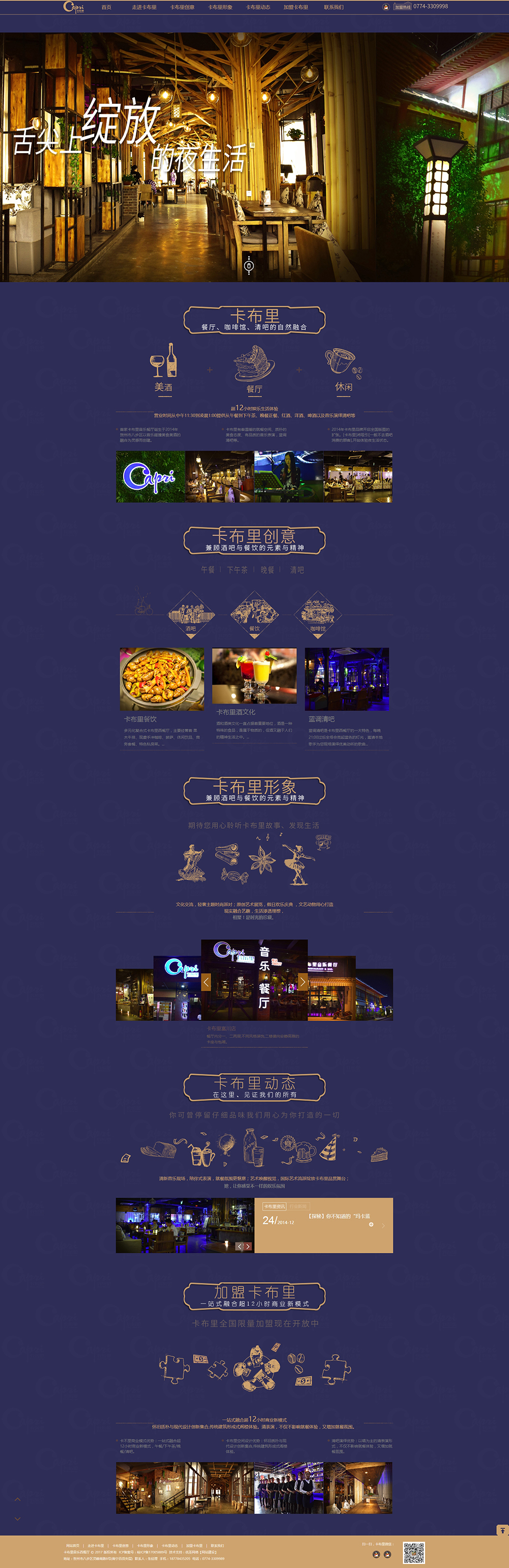Jump back to top with the arrow button

click(x=502, y=1530)
